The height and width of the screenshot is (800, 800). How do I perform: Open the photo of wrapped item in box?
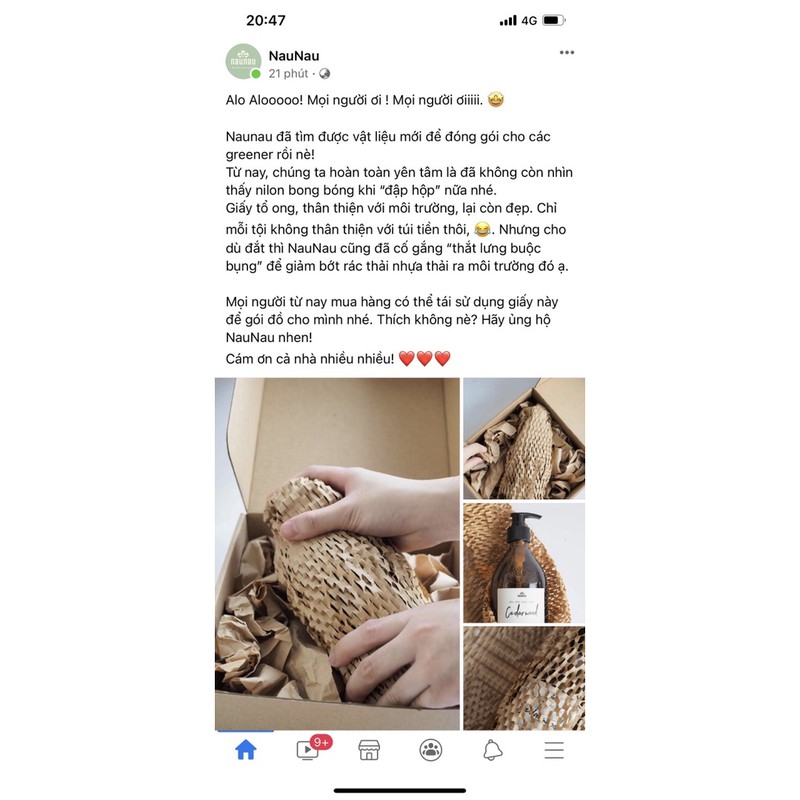click(x=524, y=438)
